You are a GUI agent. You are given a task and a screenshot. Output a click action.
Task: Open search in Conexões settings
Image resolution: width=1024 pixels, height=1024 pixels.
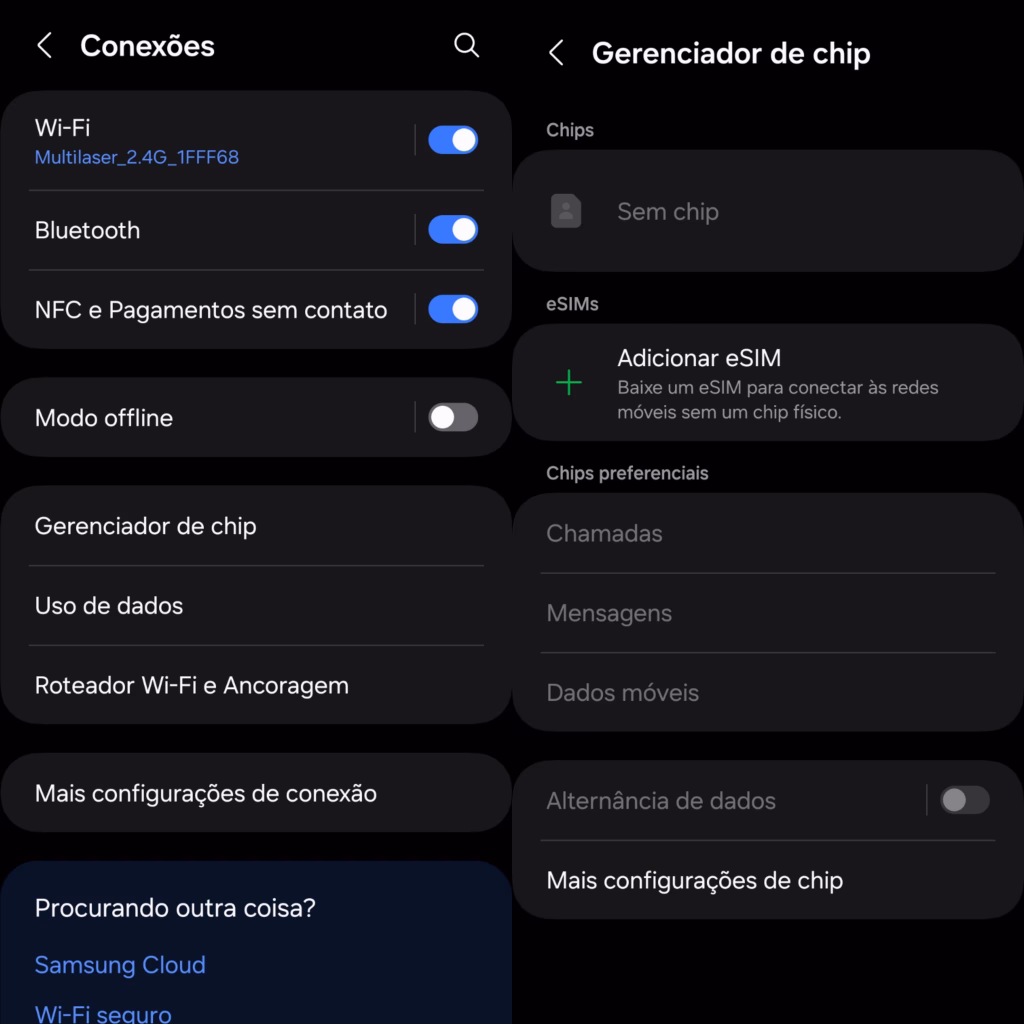466,46
